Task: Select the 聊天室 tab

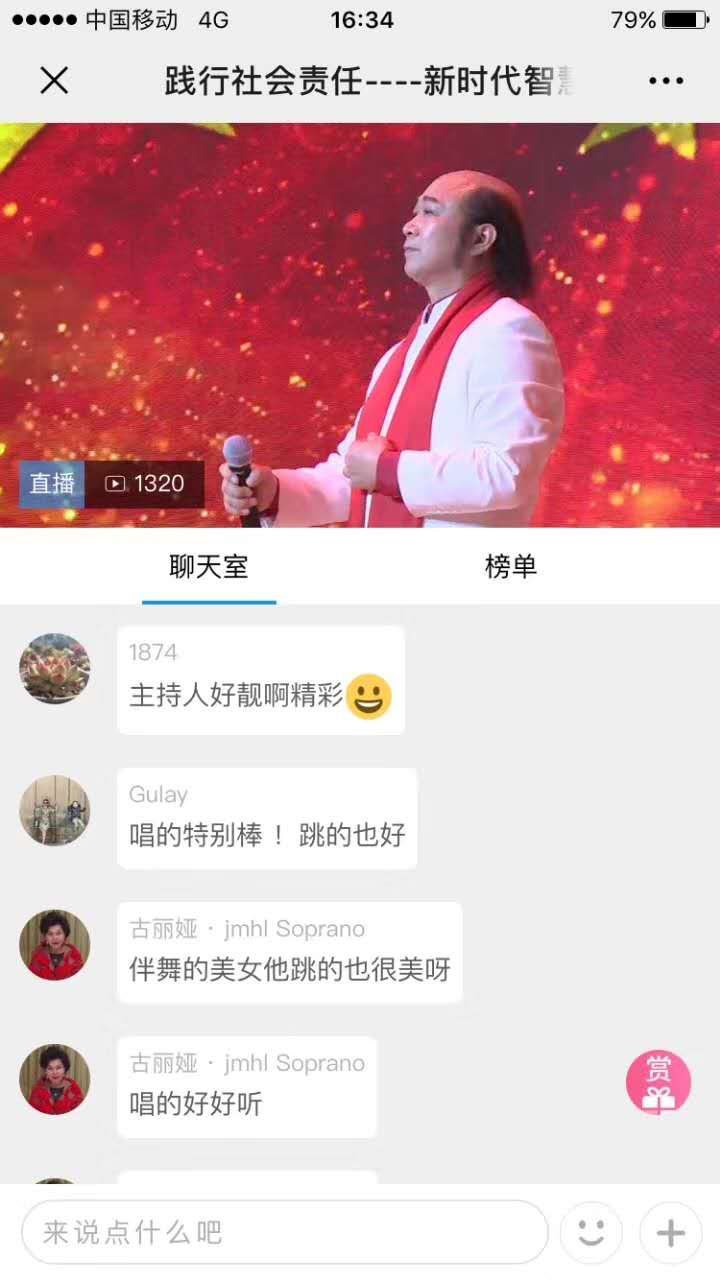Action: pos(209,567)
